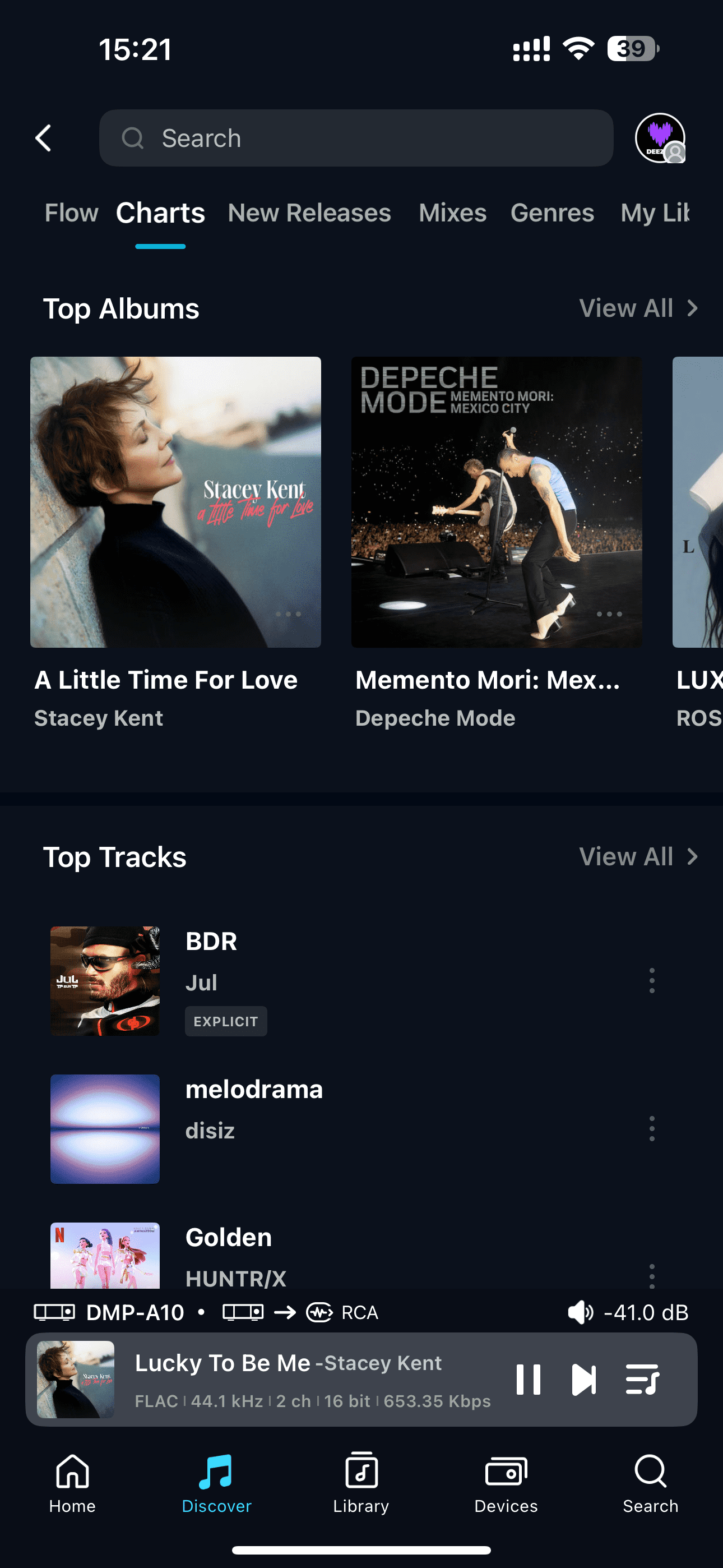View all Top Tracks
Viewport: 723px width, 1568px height.
[637, 857]
